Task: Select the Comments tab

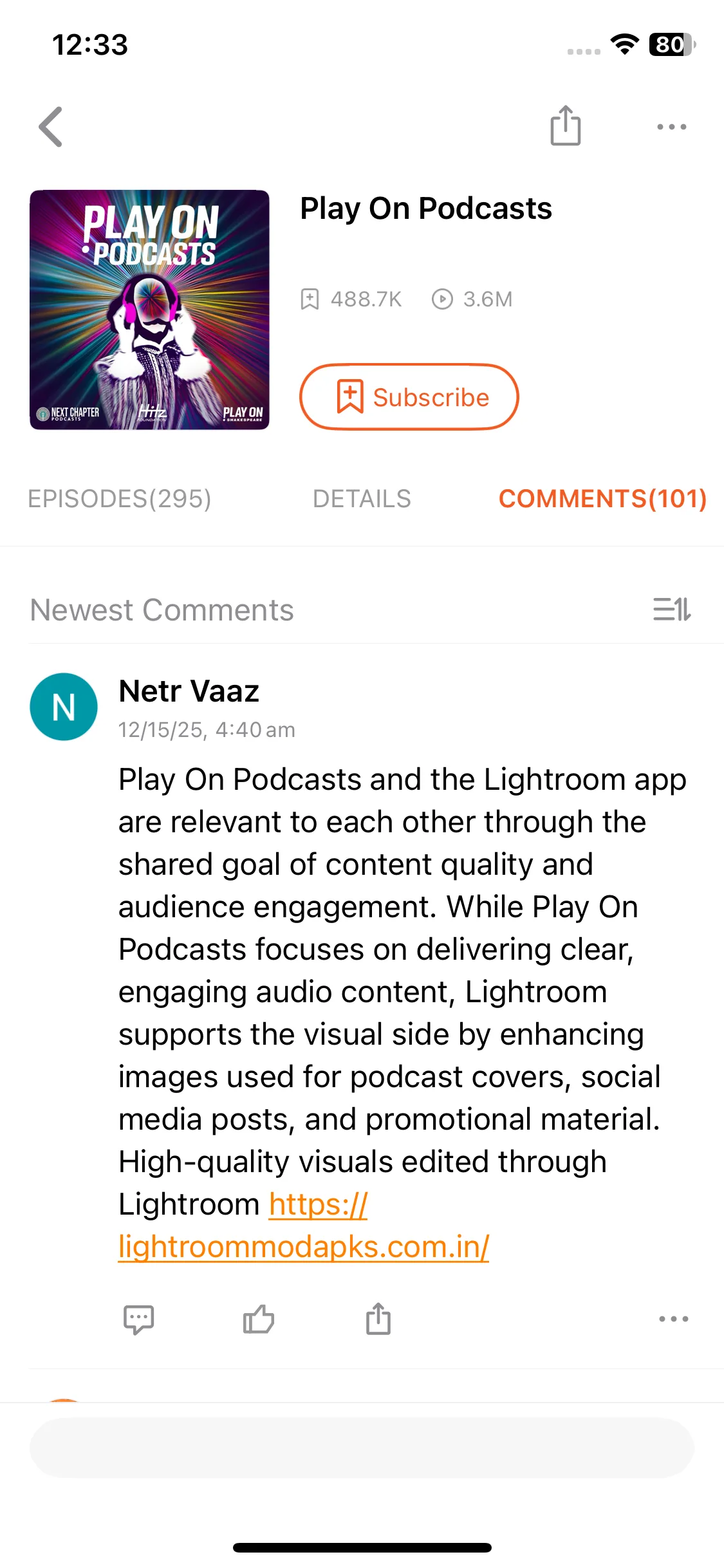Action: 602,499
